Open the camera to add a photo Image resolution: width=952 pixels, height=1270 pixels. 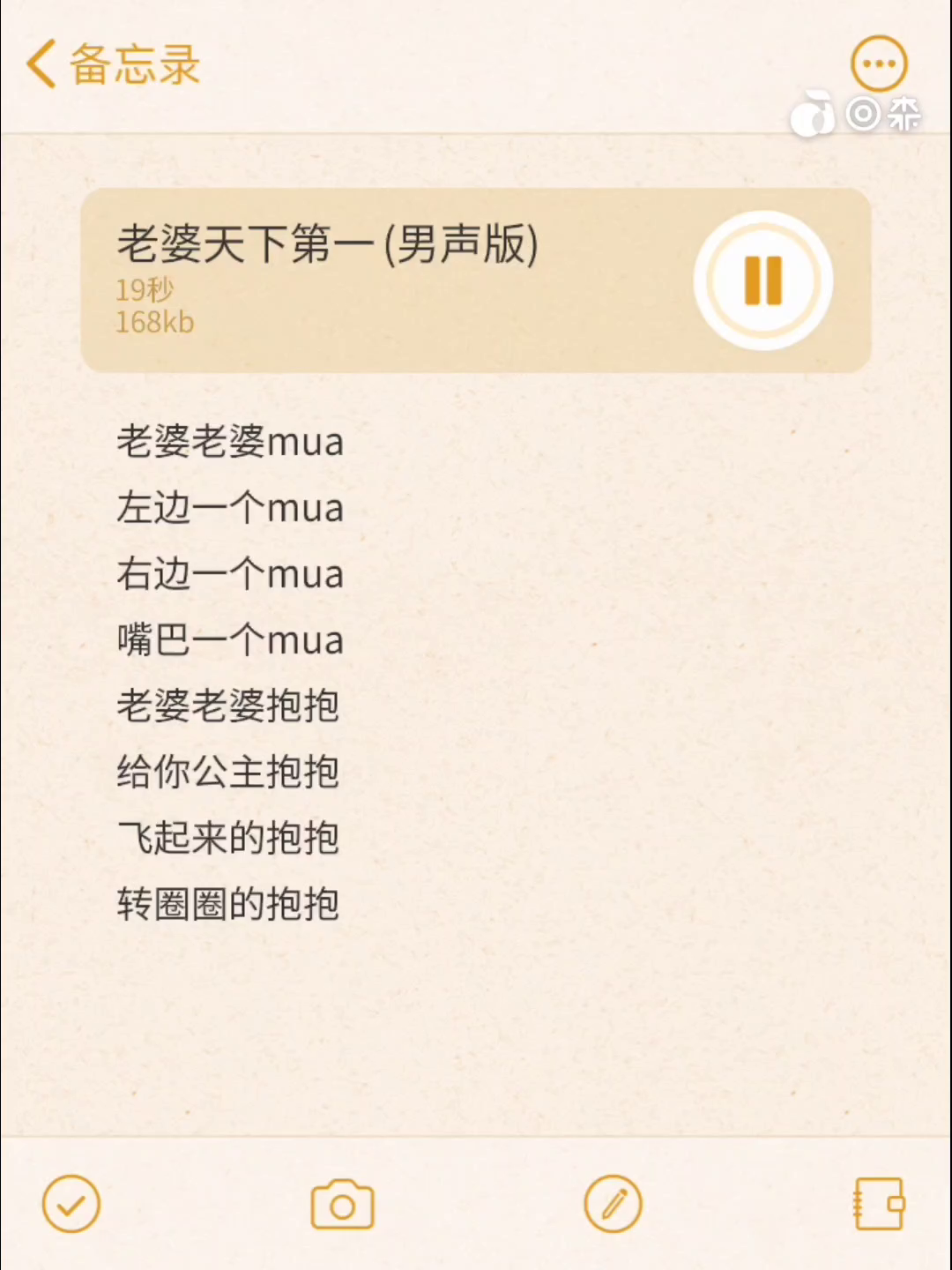[x=343, y=1205]
